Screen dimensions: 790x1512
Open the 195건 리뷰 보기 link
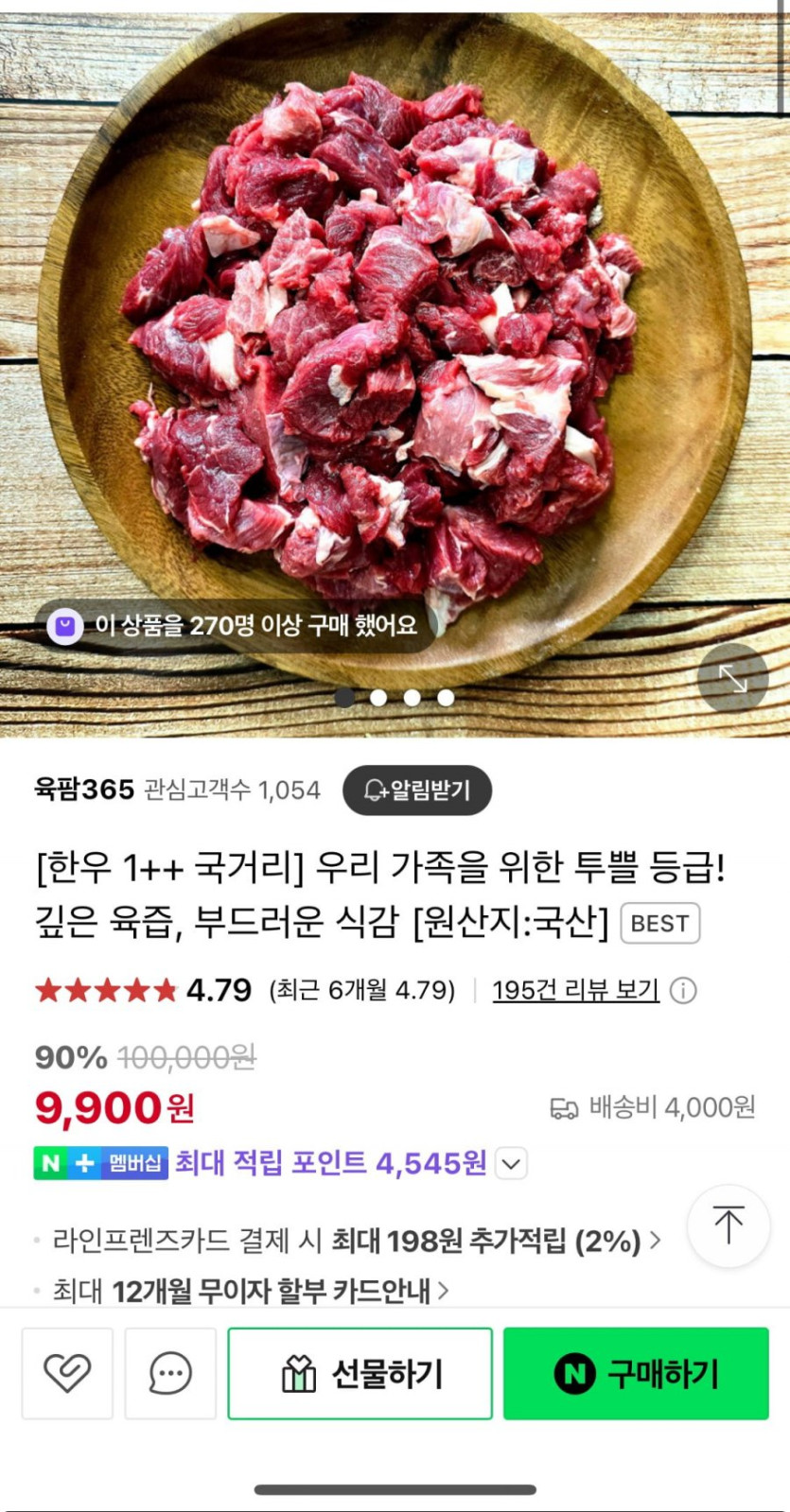click(575, 990)
